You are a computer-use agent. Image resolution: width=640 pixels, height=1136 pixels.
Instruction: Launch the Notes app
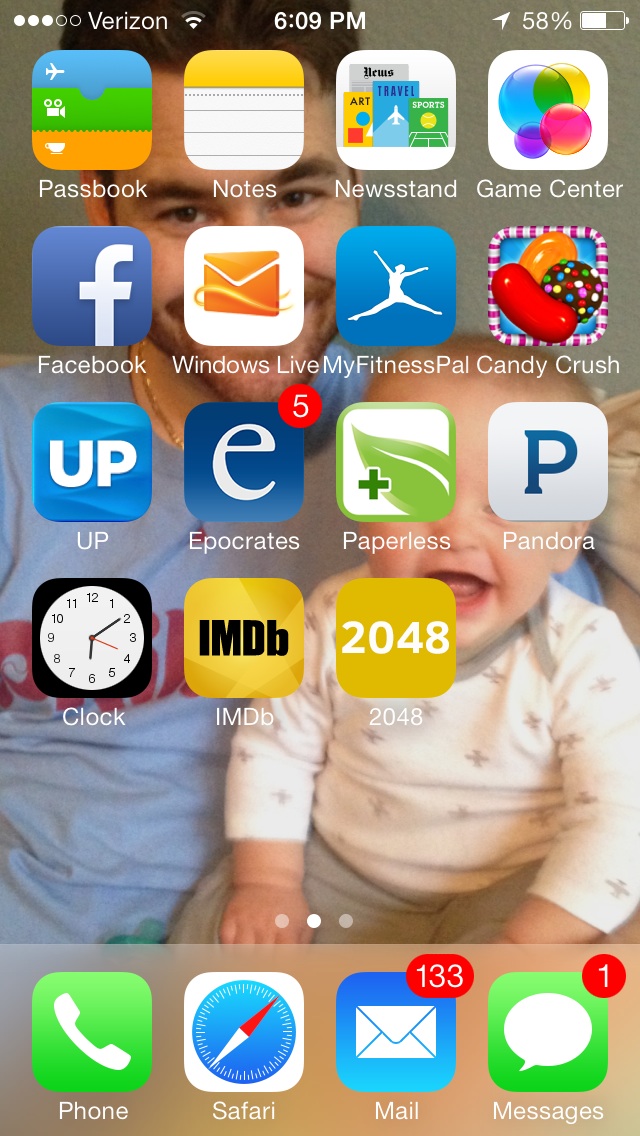(x=244, y=110)
